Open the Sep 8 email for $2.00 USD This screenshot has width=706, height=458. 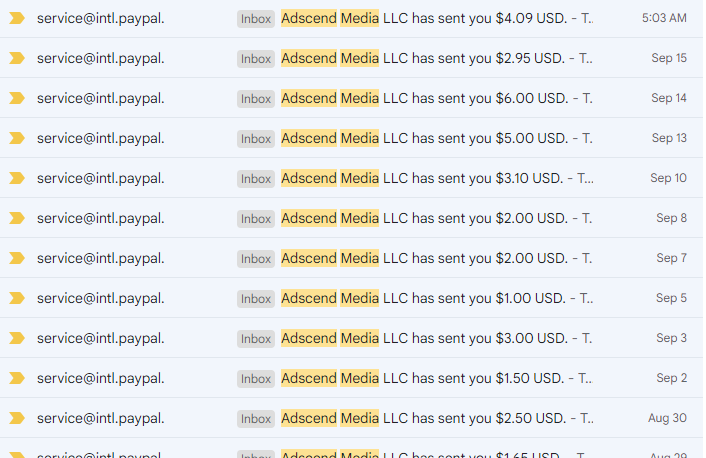coord(436,218)
